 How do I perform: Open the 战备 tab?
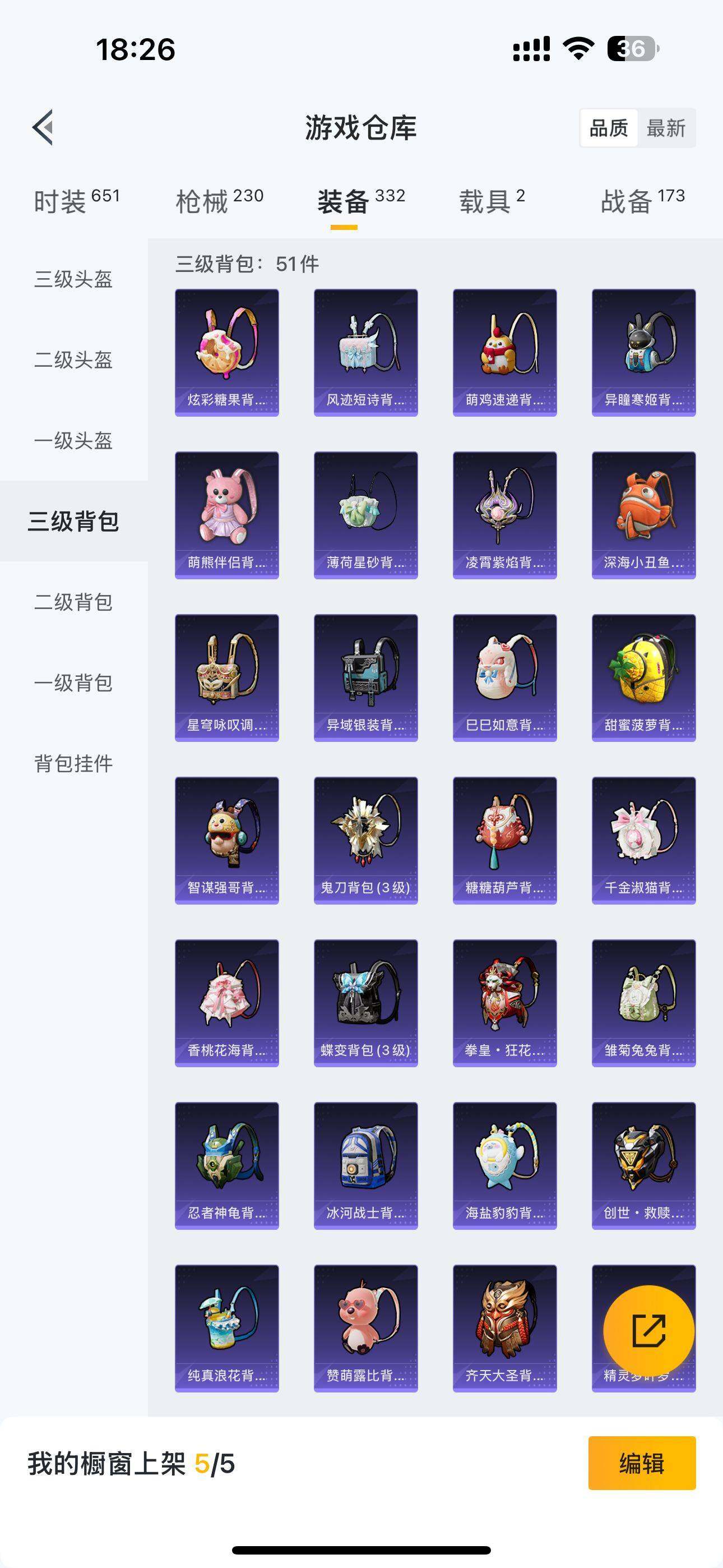point(642,201)
